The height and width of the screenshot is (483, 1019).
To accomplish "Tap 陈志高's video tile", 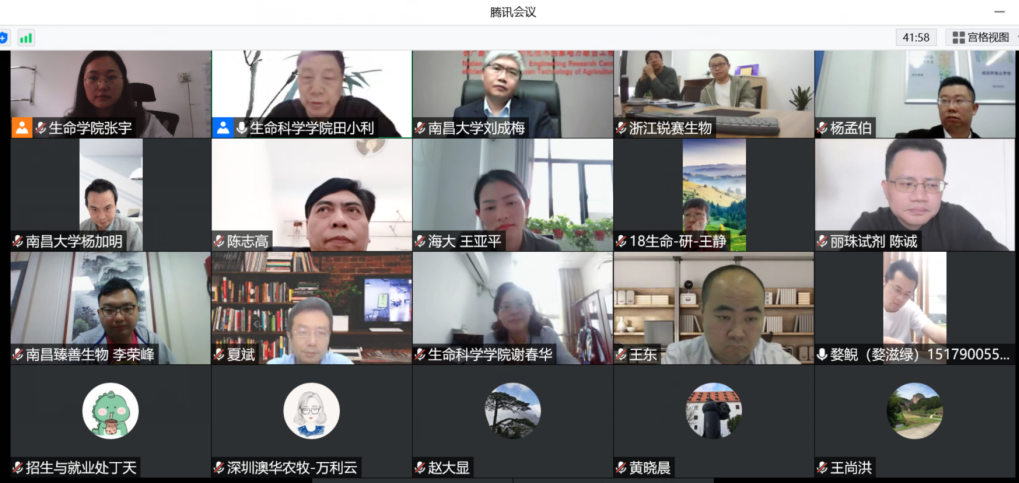I will 311,193.
